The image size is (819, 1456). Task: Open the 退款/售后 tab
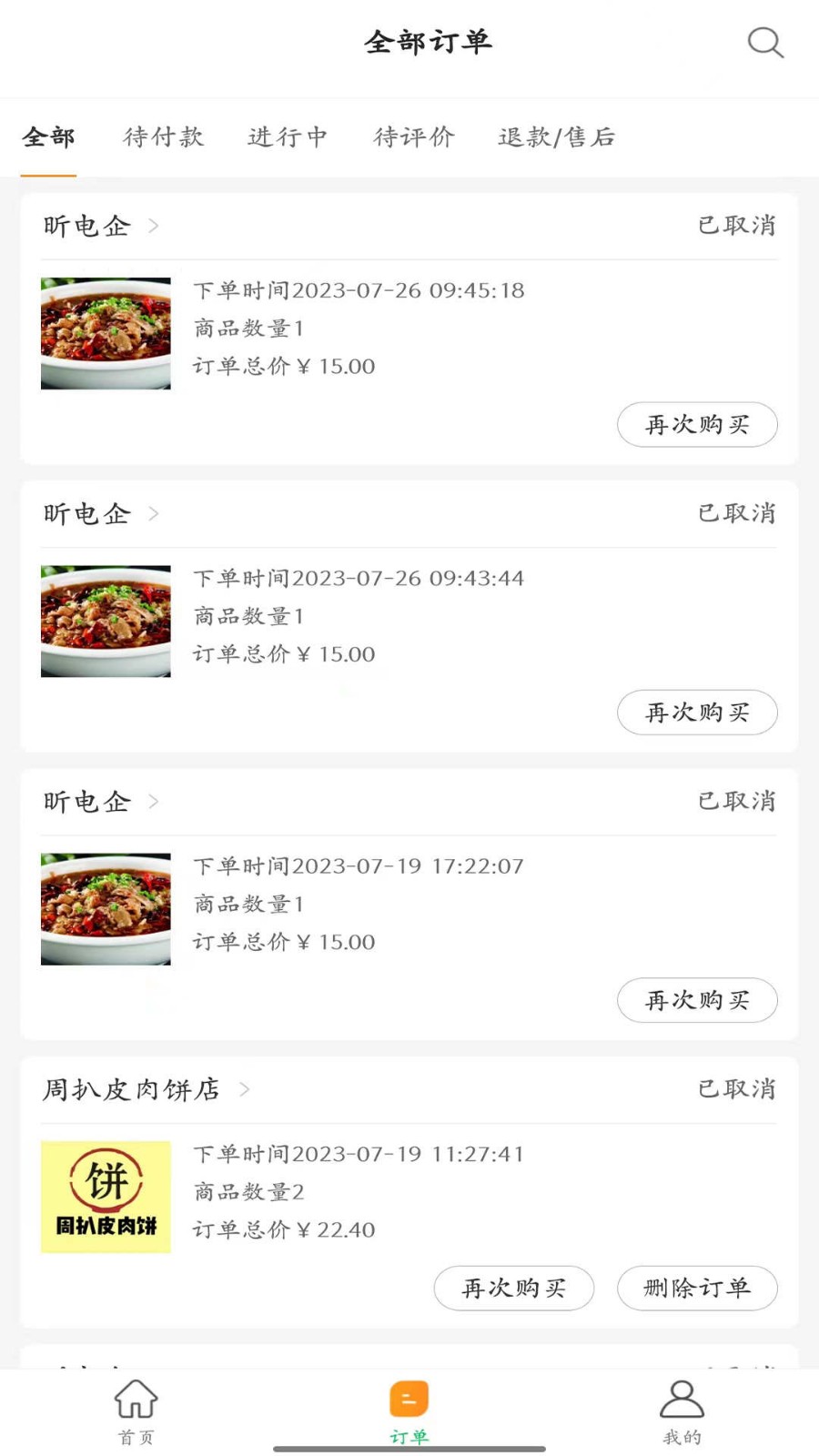click(556, 137)
